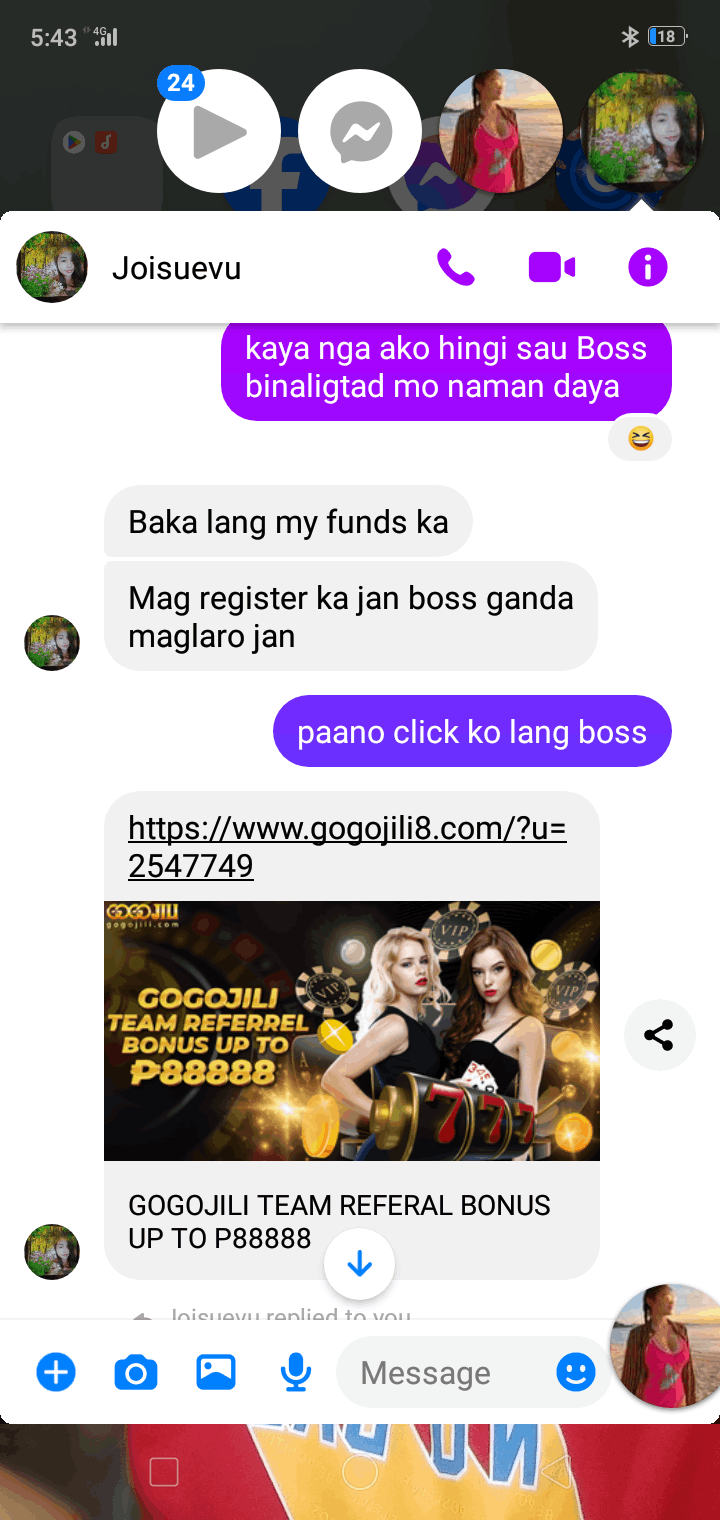Open conversation info for Joisuevu
This screenshot has height=1520, width=720.
point(647,268)
